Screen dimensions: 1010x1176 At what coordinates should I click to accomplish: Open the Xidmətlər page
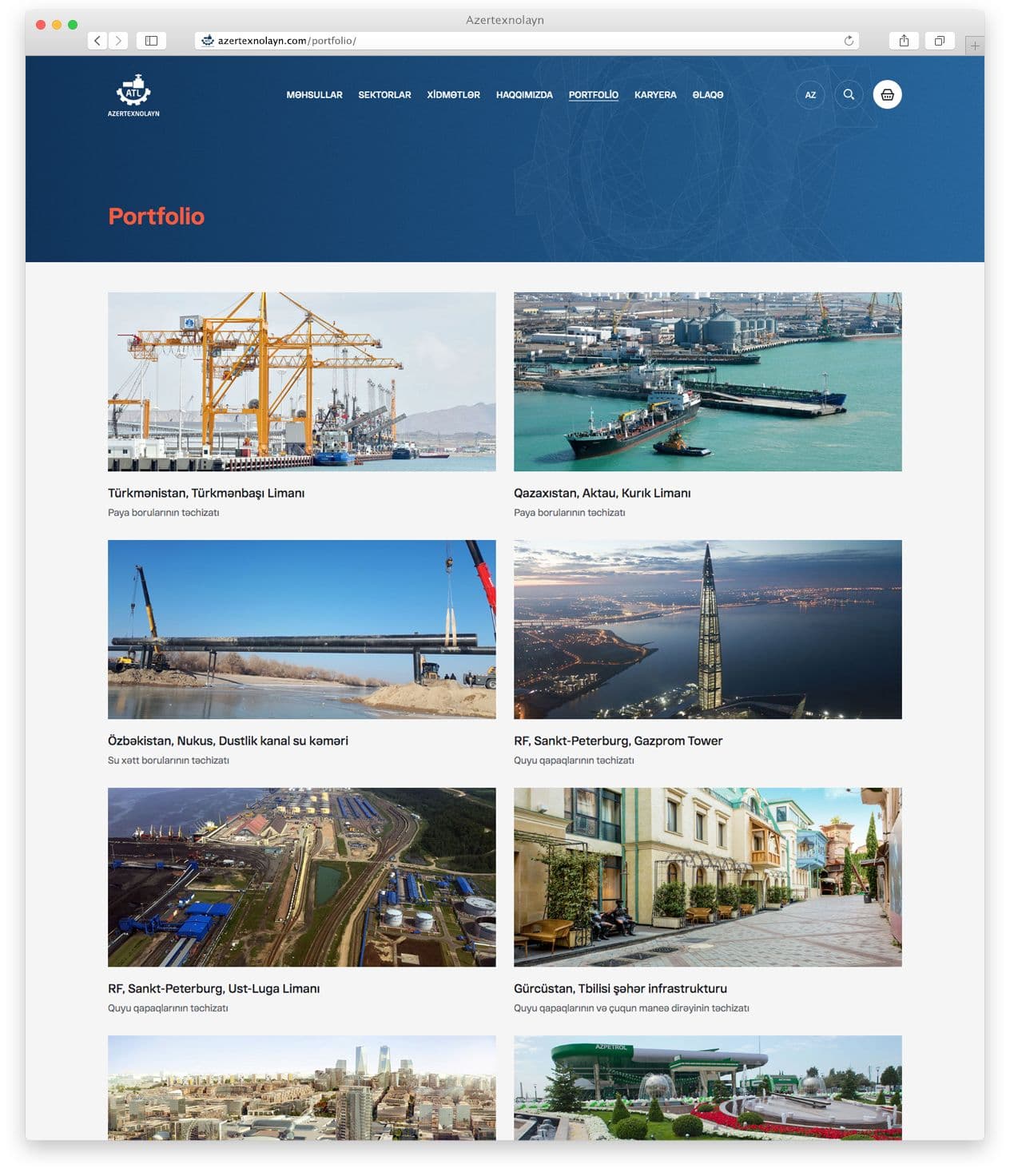[453, 94]
